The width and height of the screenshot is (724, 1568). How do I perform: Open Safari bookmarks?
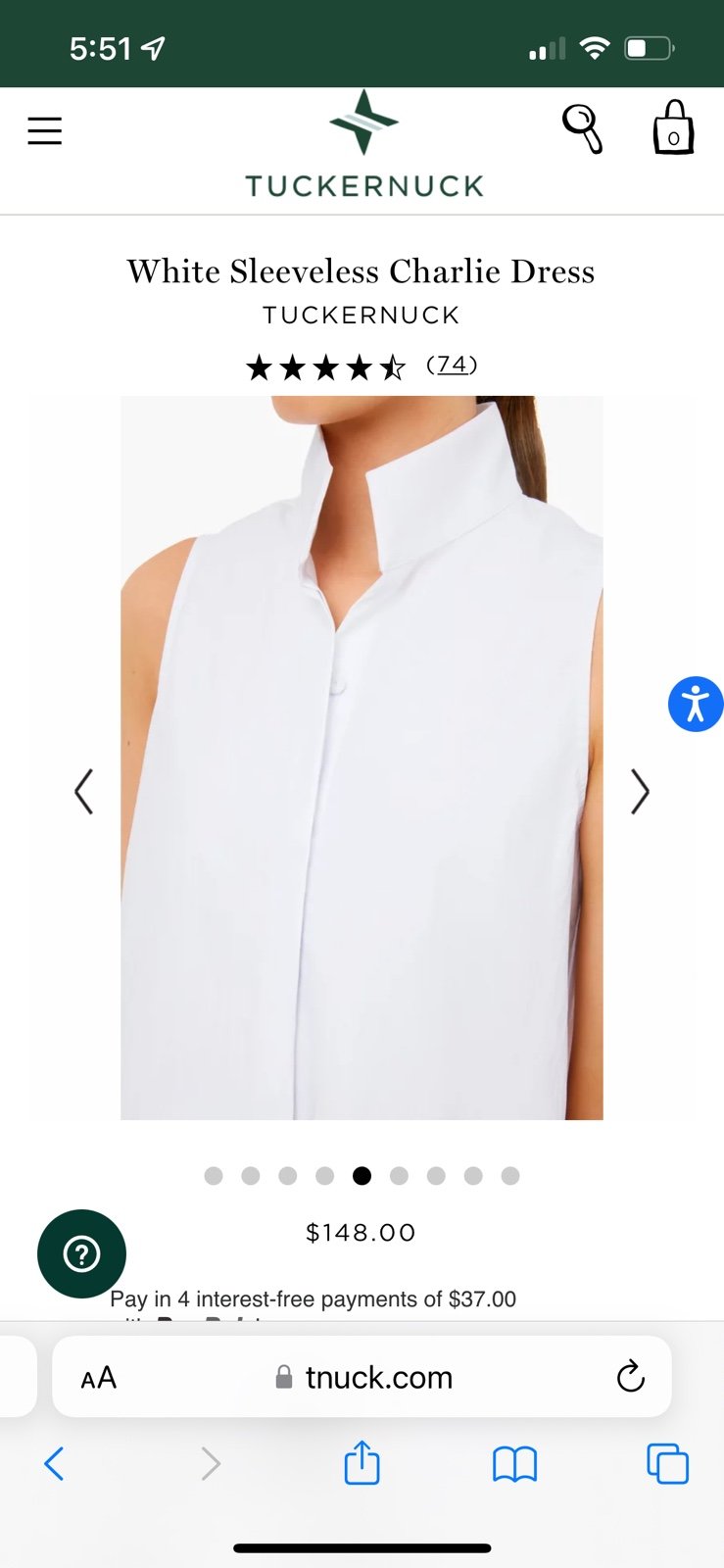click(514, 1465)
